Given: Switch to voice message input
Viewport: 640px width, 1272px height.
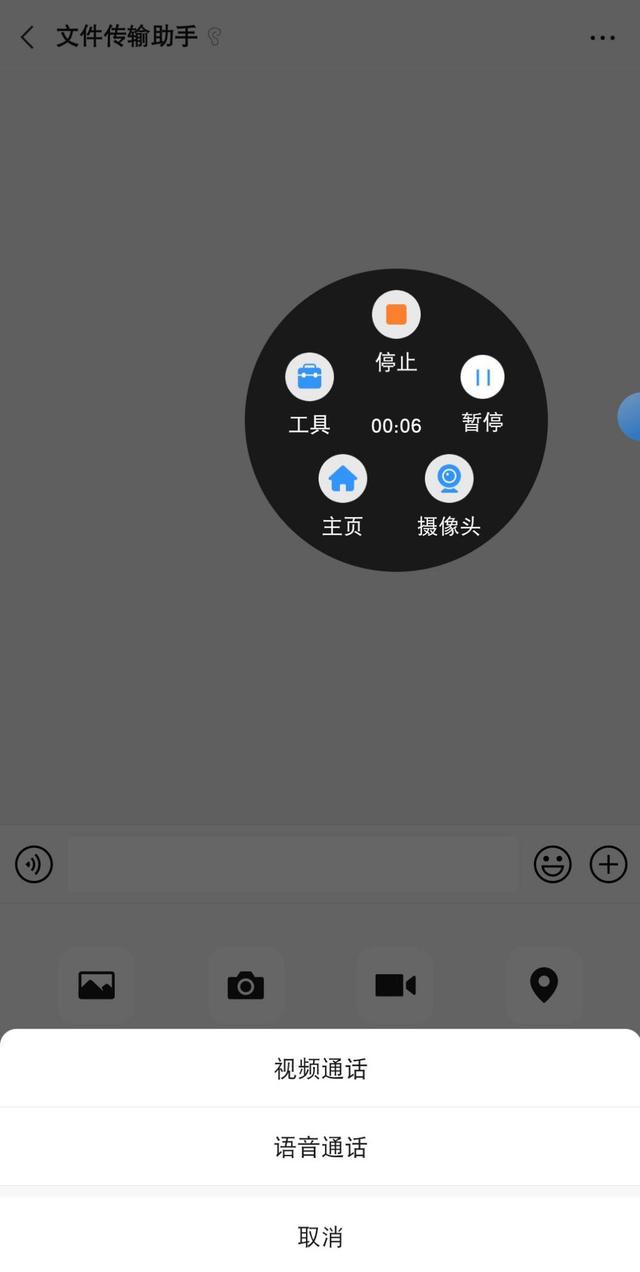Looking at the screenshot, I should pos(34,864).
